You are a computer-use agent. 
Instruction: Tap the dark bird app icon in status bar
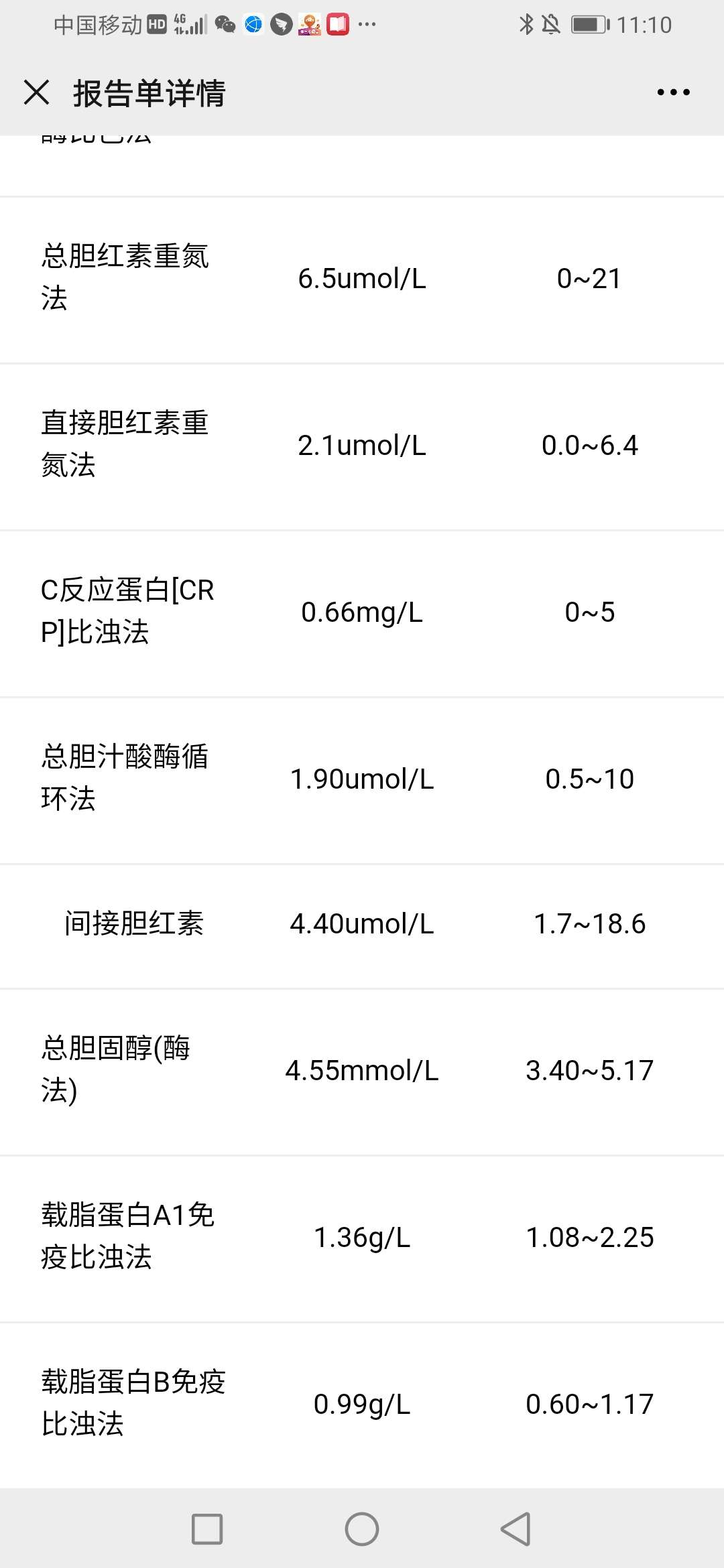pyautogui.click(x=281, y=24)
